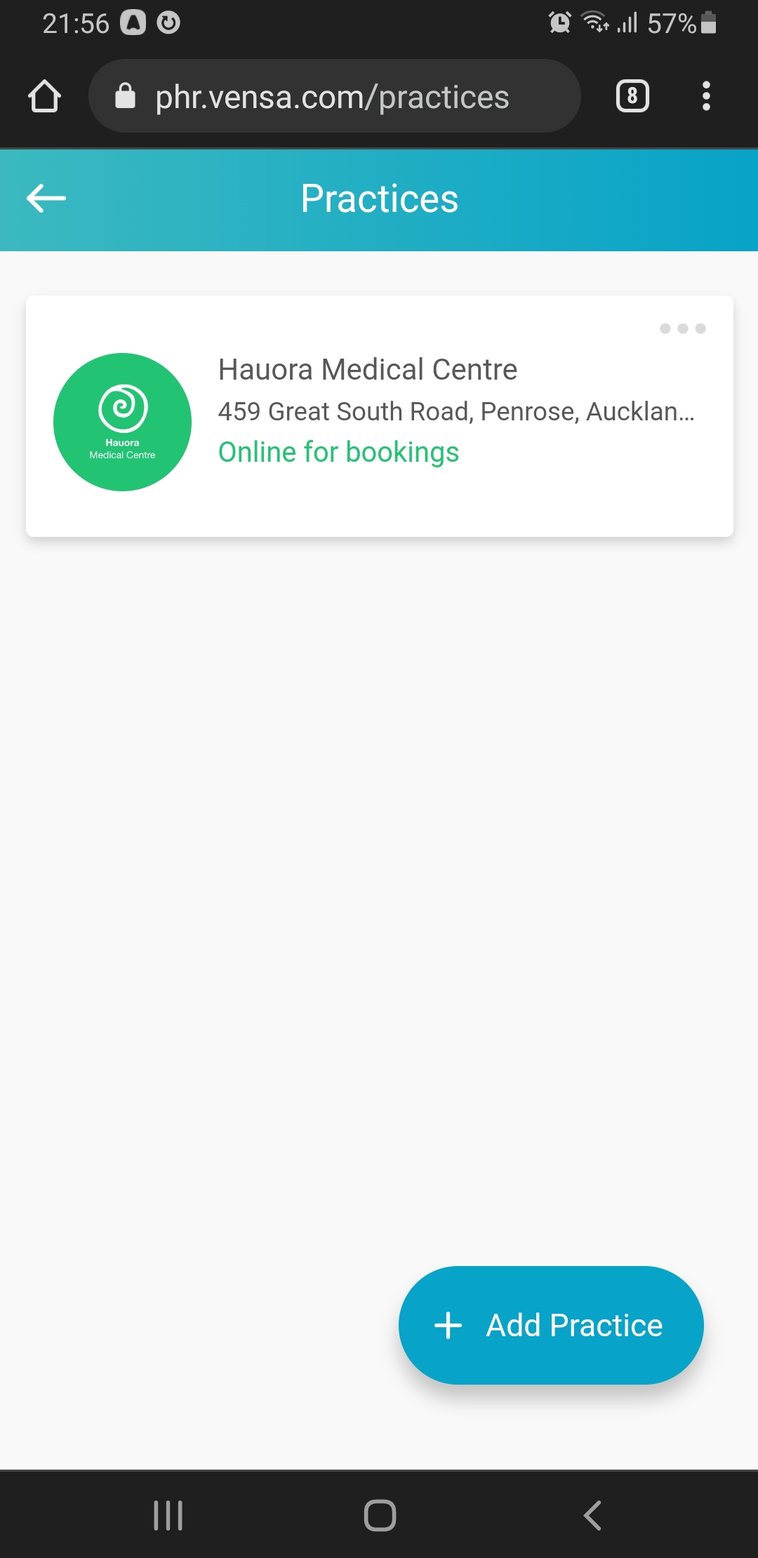Viewport: 758px width, 1558px height.
Task: Open Chrome's three-dot overflow menu
Action: coord(707,95)
